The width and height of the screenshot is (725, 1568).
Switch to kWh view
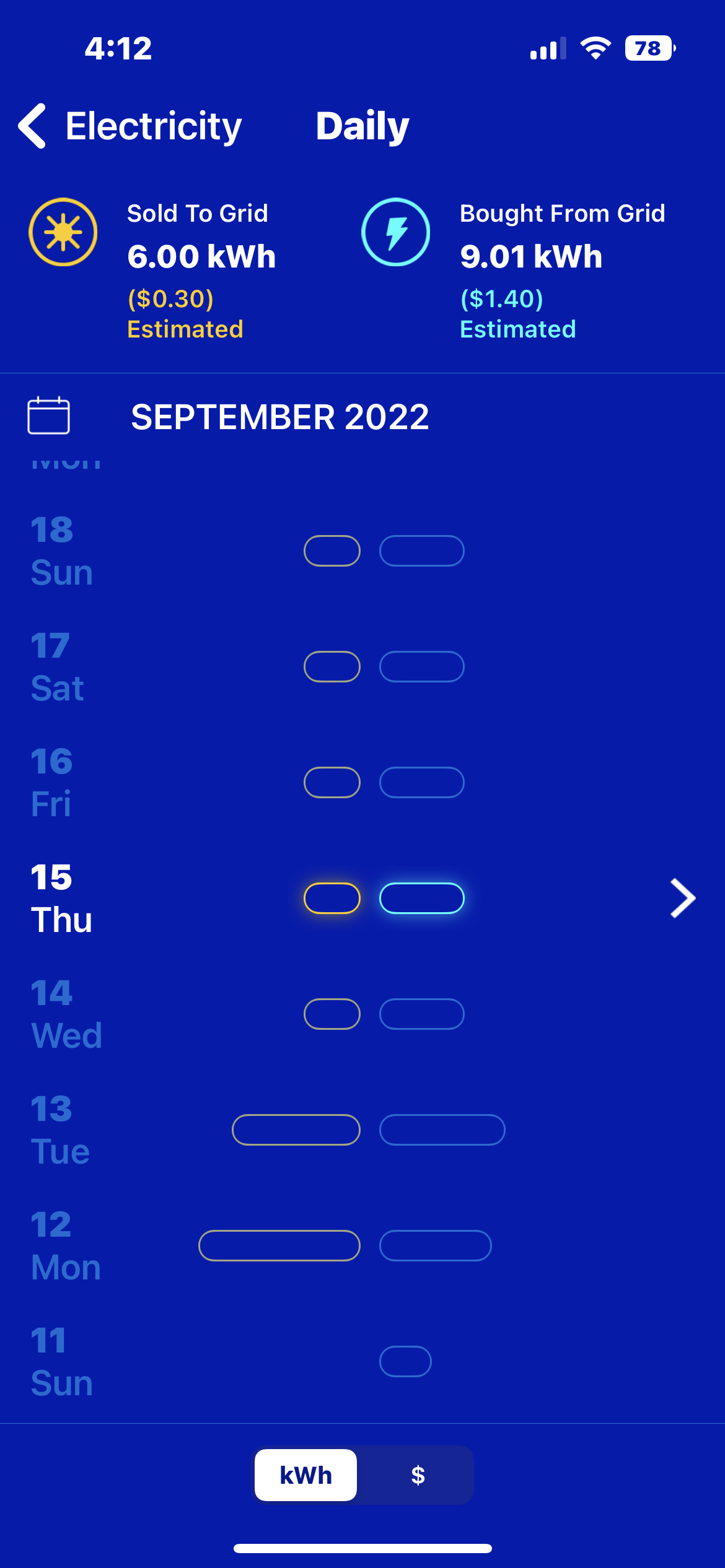pyautogui.click(x=306, y=1475)
